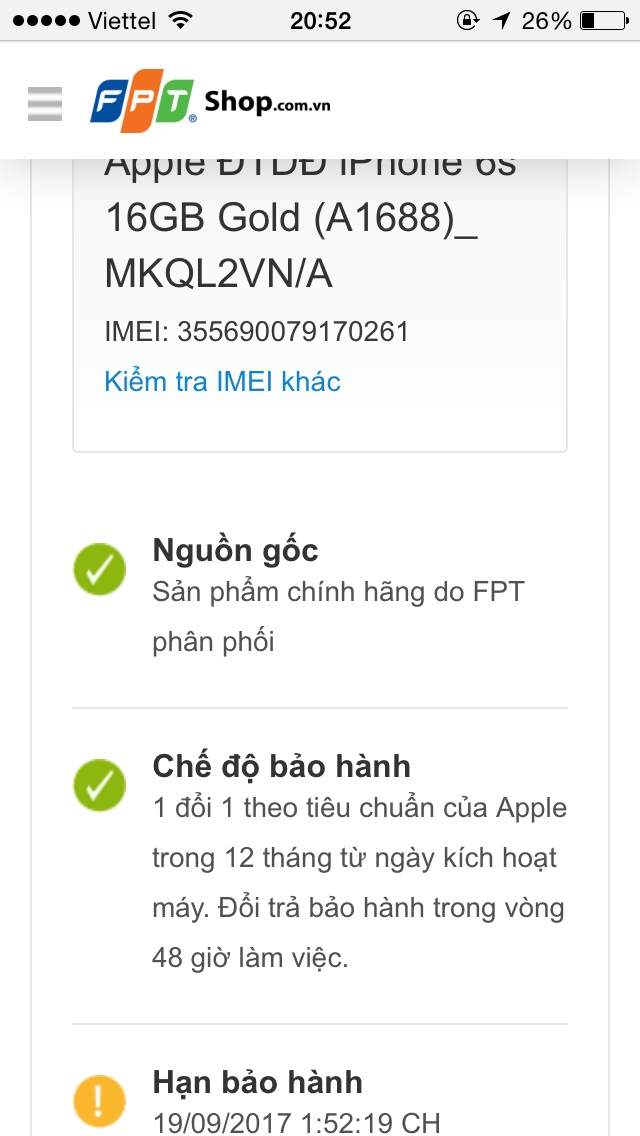Screen dimensions: 640x1136
Task: Go to FPT Shop homepage logo
Action: tap(210, 101)
